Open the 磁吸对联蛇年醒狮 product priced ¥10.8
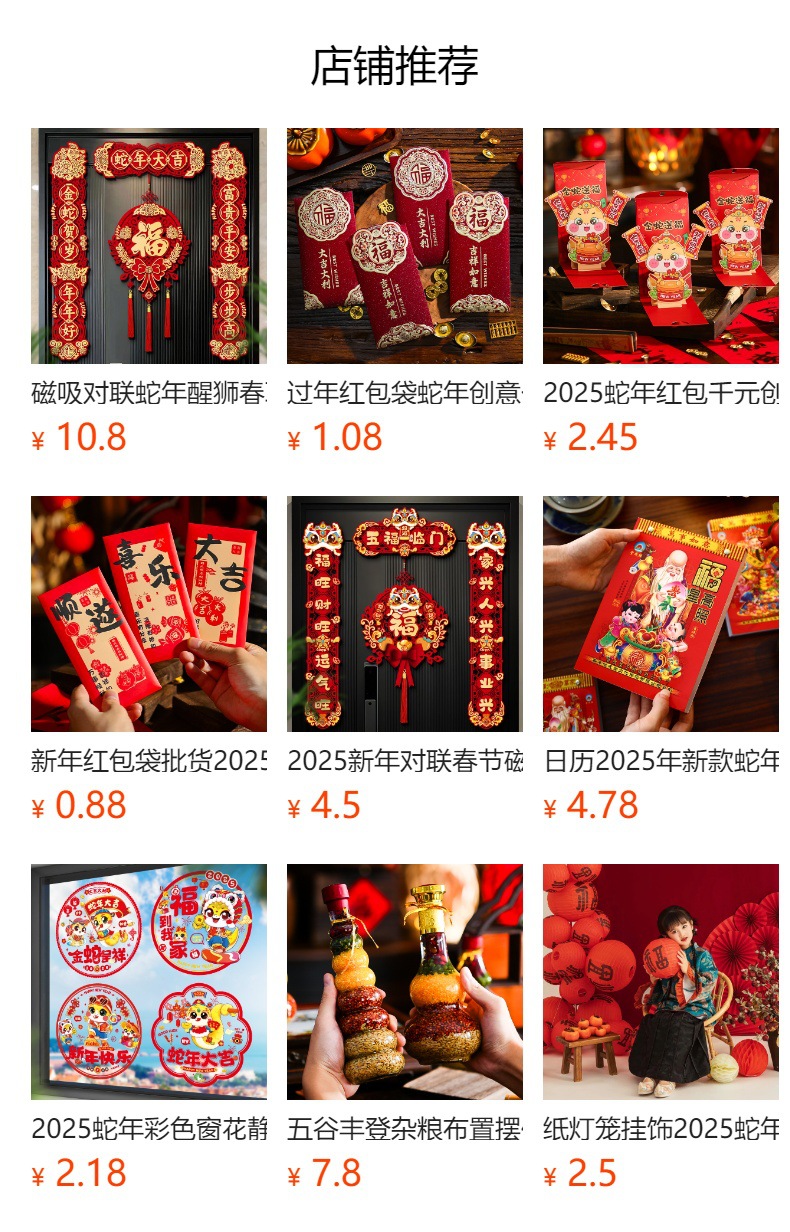Viewport: 790px width, 1232px height. click(x=148, y=246)
